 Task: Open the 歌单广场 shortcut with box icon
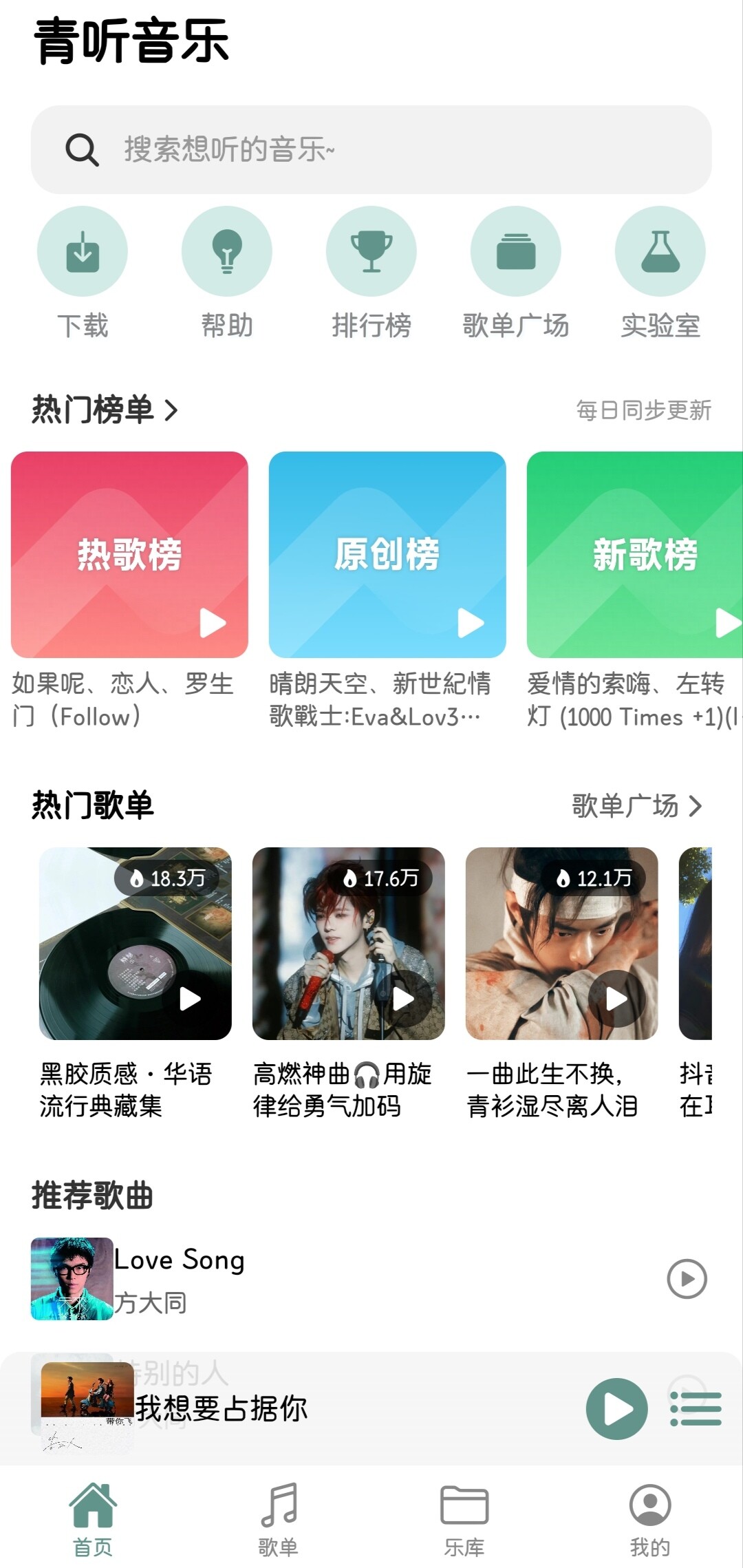click(516, 252)
